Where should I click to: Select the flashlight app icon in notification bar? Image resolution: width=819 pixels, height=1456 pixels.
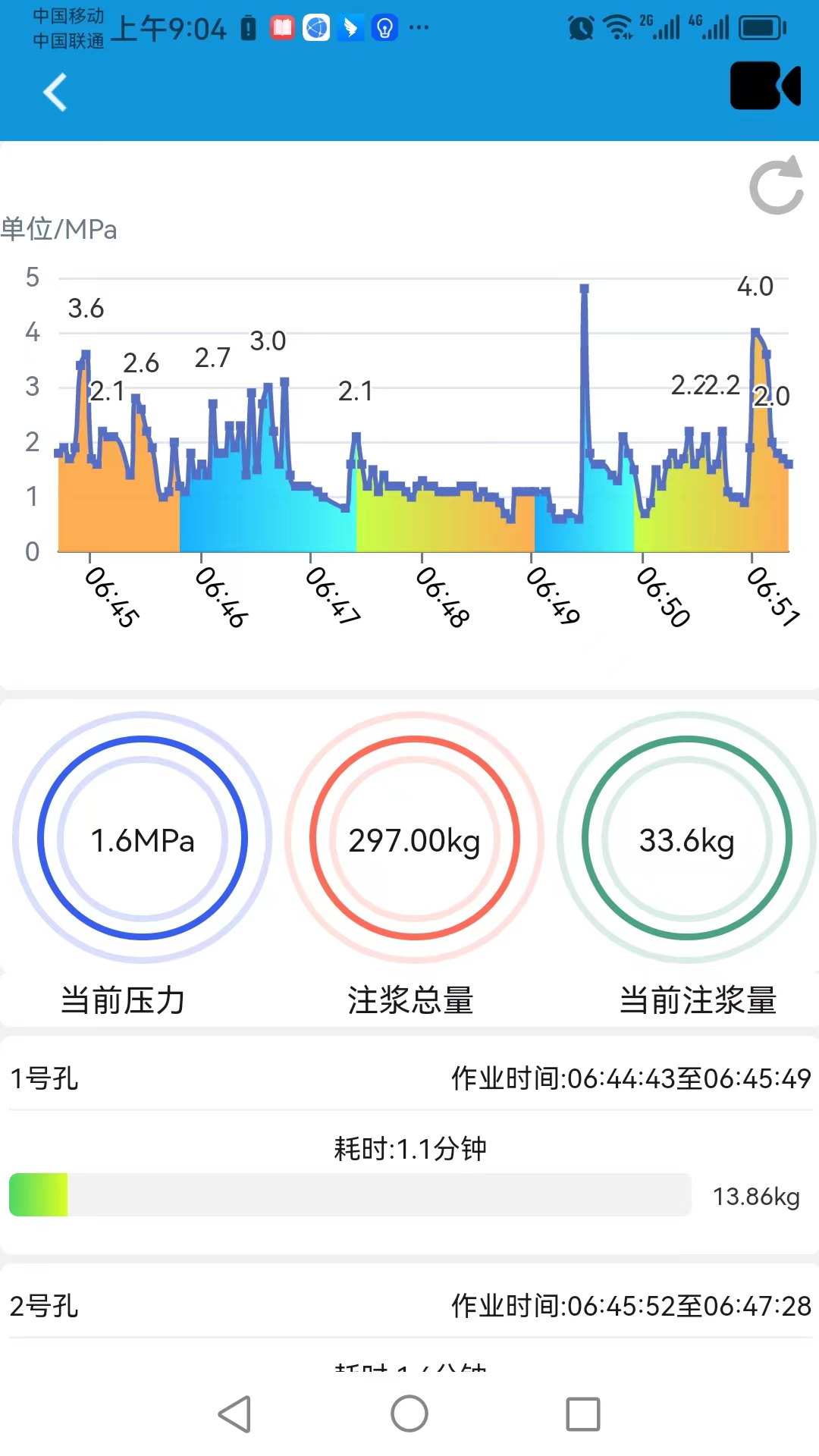pyautogui.click(x=384, y=28)
